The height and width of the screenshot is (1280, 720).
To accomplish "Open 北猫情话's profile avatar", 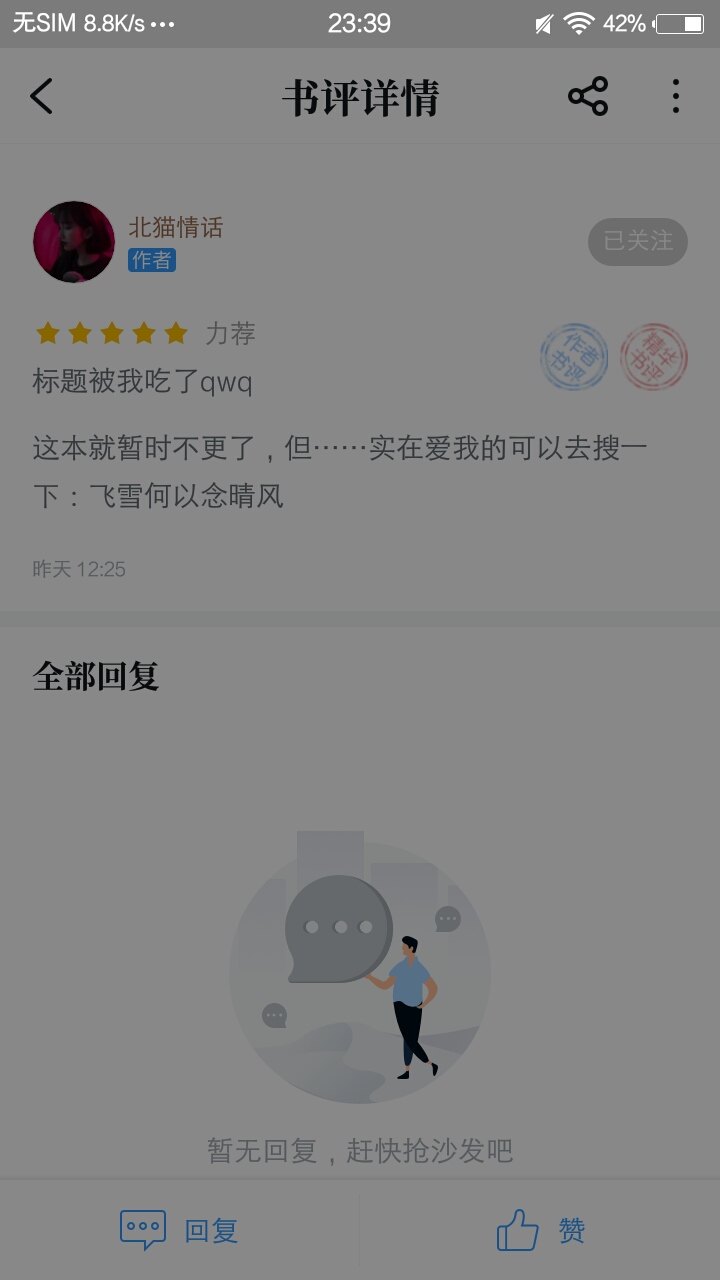I will 74,242.
